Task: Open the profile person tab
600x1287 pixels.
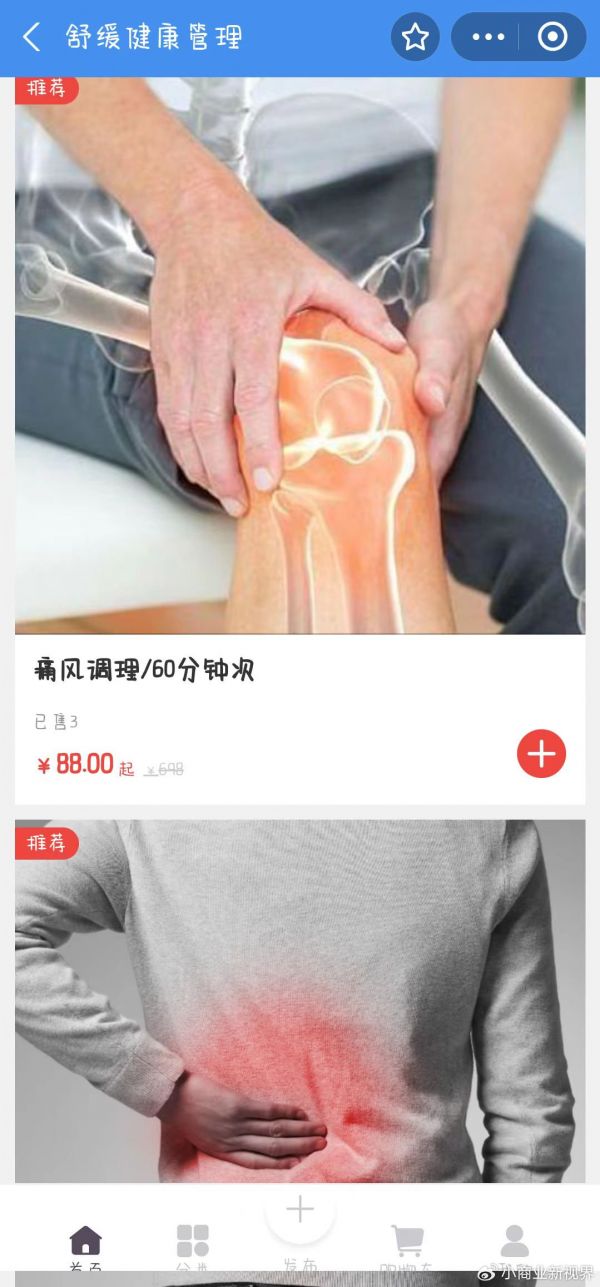Action: click(514, 1246)
